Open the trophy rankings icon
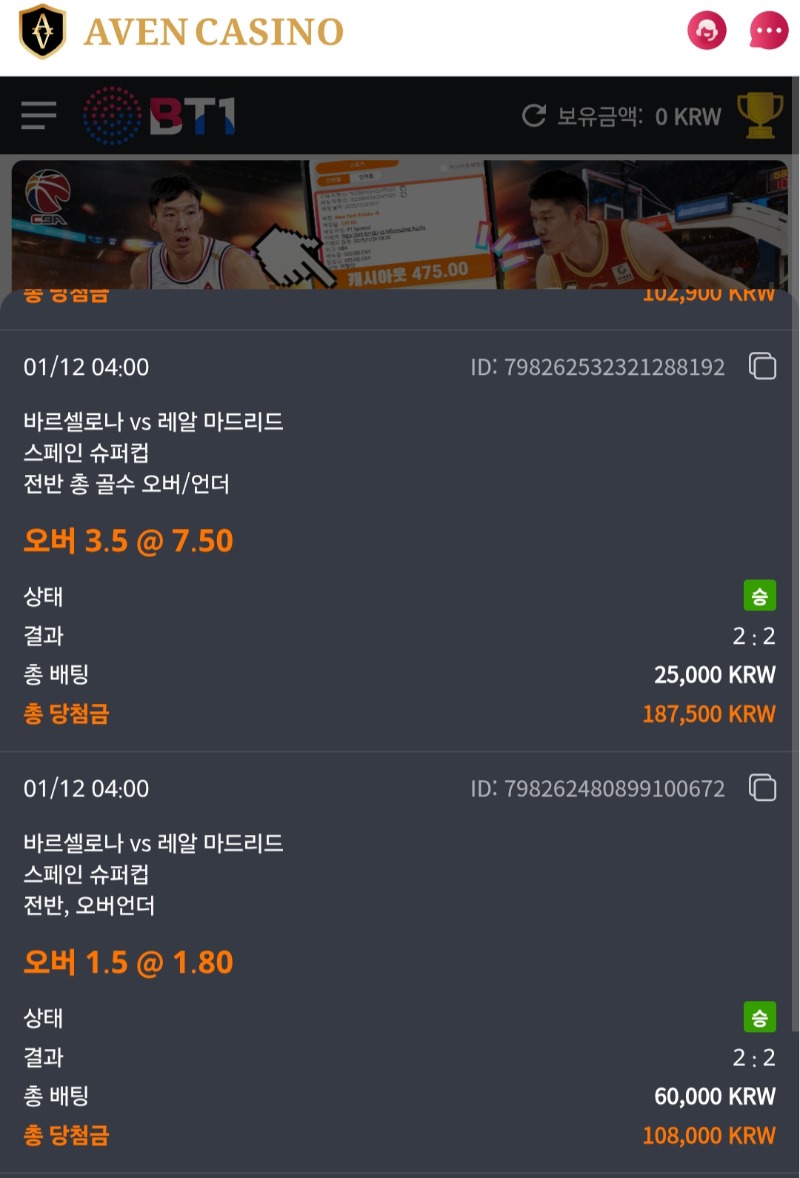Image resolution: width=800 pixels, height=1178 pixels. pyautogui.click(x=761, y=114)
